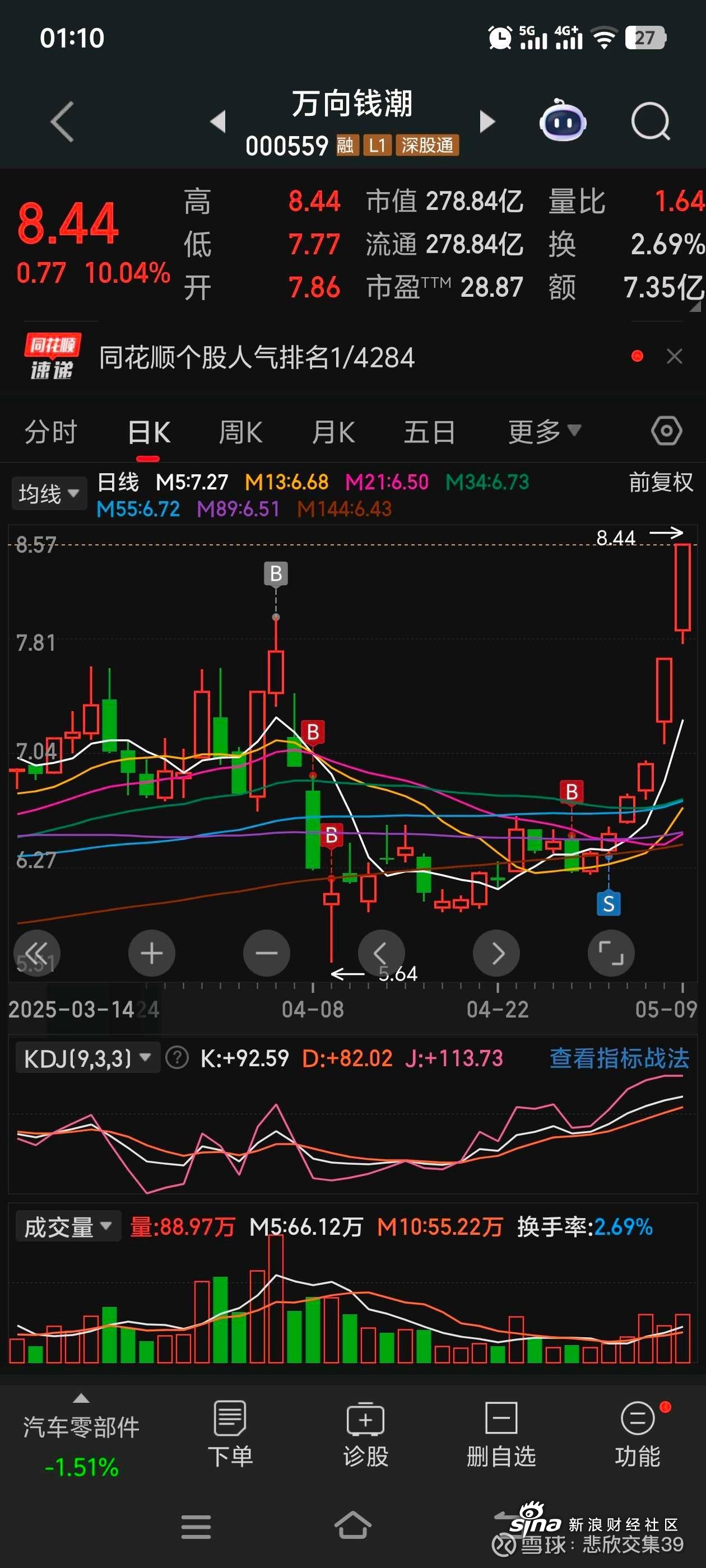Viewport: 706px width, 1568px height.
Task: Switch to 五日 chart tab
Action: point(429,432)
